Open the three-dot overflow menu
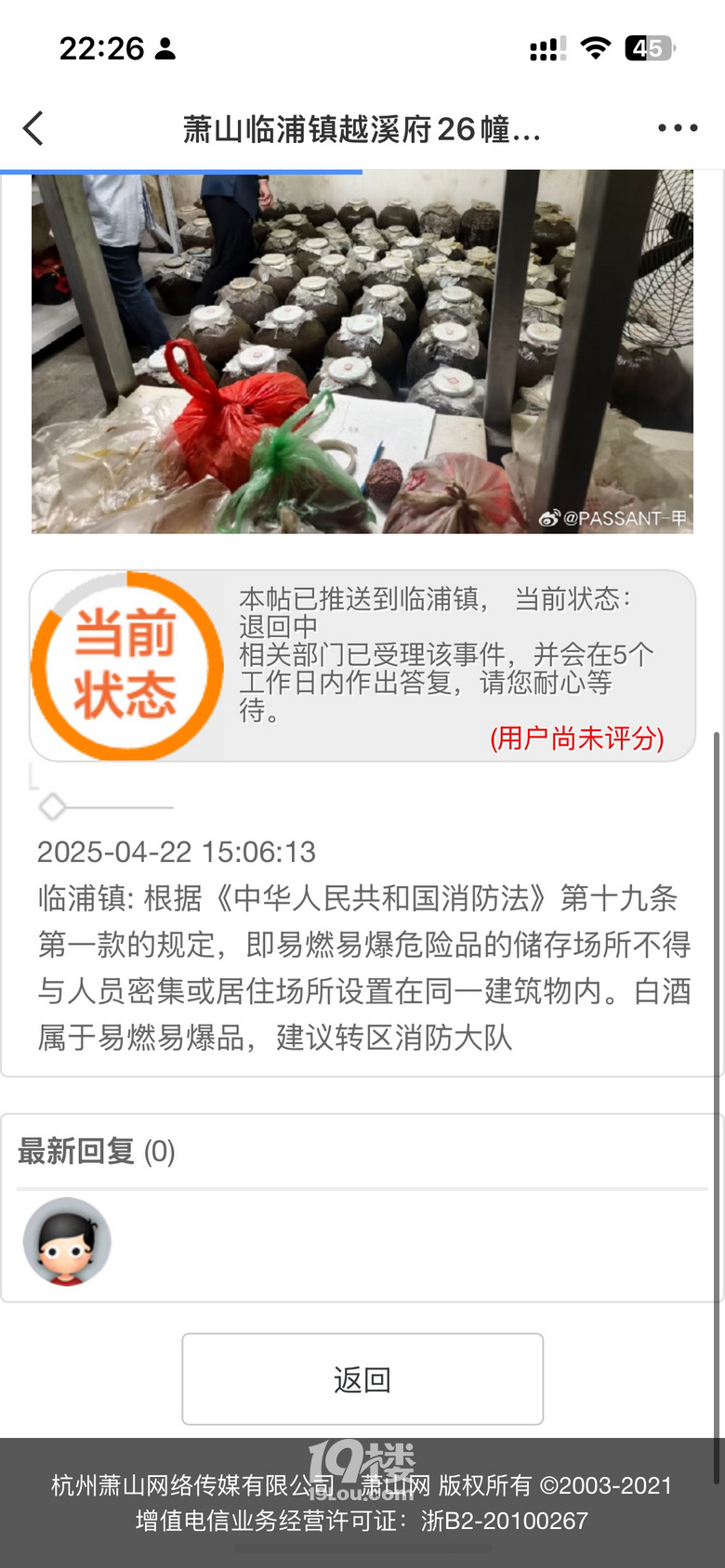Image resolution: width=725 pixels, height=1568 pixels. pos(678,128)
